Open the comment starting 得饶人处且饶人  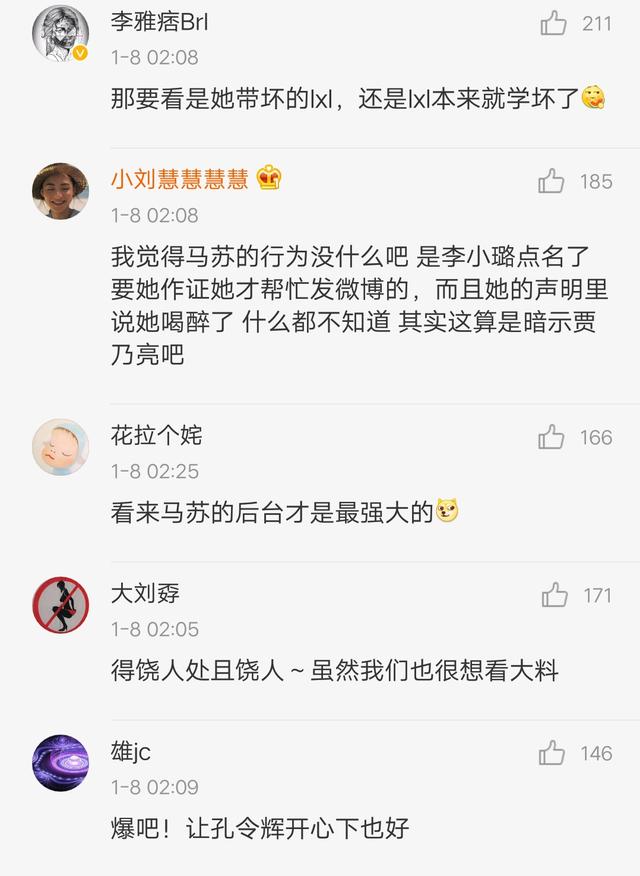point(335,671)
